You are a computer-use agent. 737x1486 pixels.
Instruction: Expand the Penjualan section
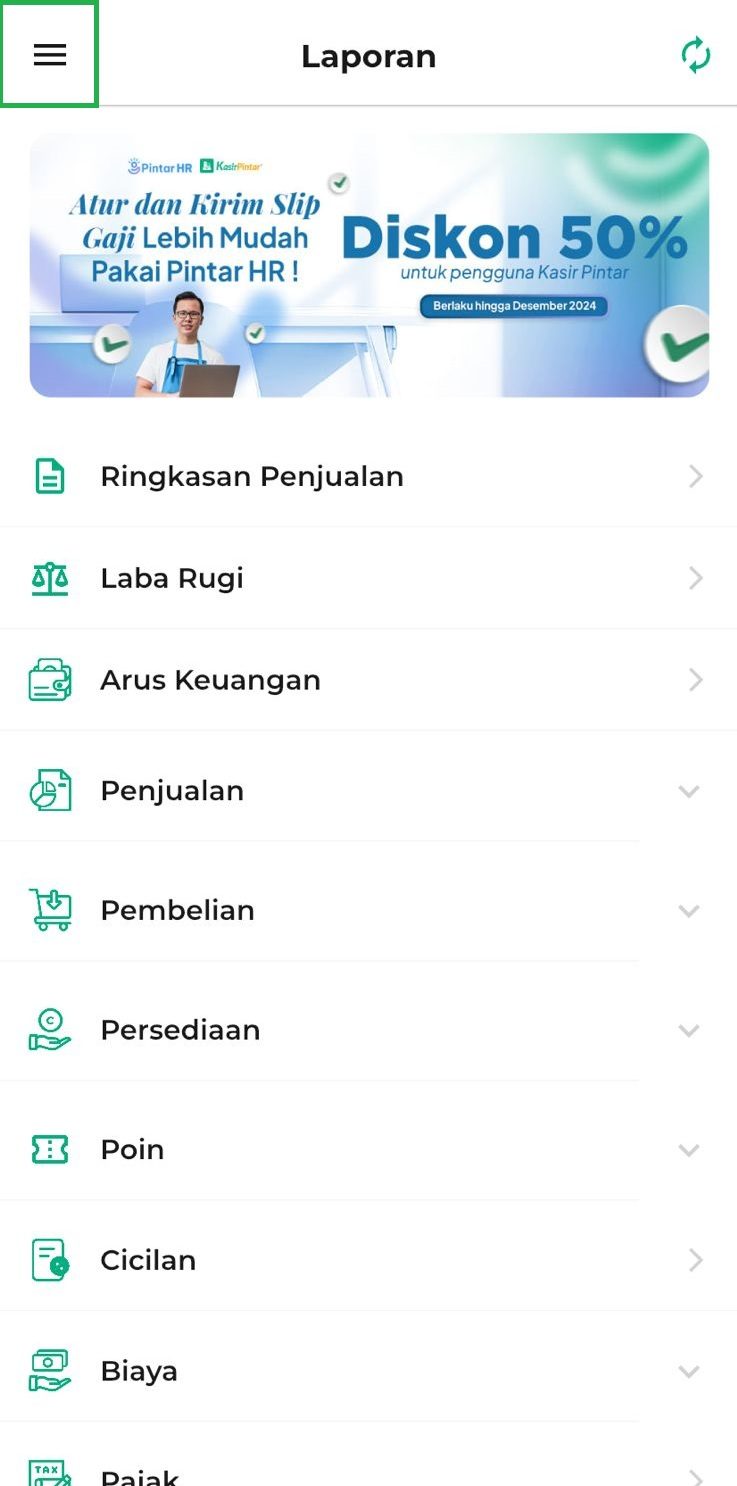pyautogui.click(x=368, y=791)
